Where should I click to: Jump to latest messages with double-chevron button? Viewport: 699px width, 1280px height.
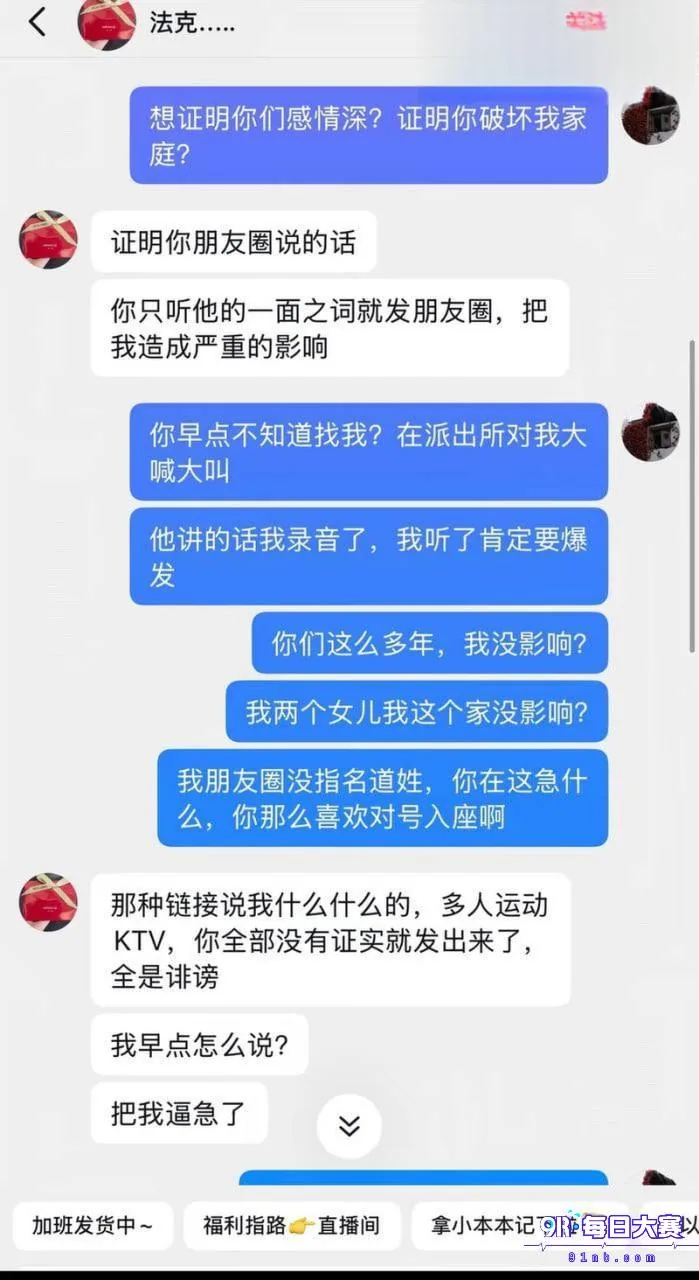pos(349,1126)
